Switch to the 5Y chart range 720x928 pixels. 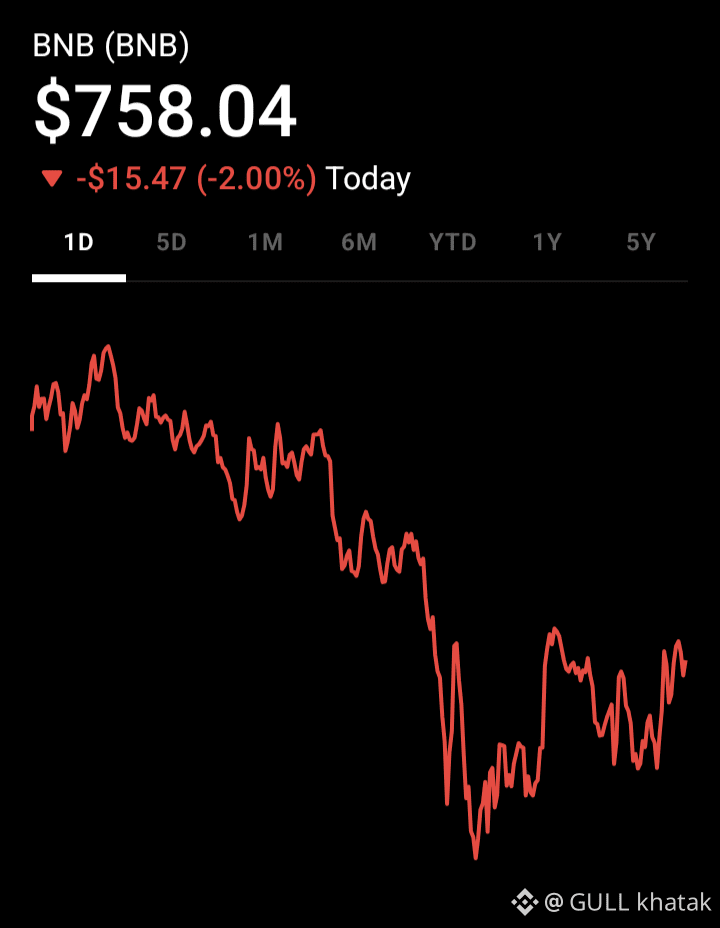tap(640, 243)
